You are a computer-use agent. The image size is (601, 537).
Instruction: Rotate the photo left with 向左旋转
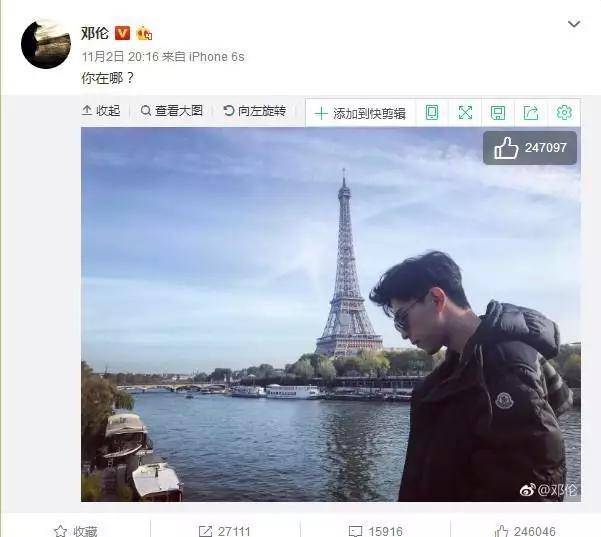(255, 111)
